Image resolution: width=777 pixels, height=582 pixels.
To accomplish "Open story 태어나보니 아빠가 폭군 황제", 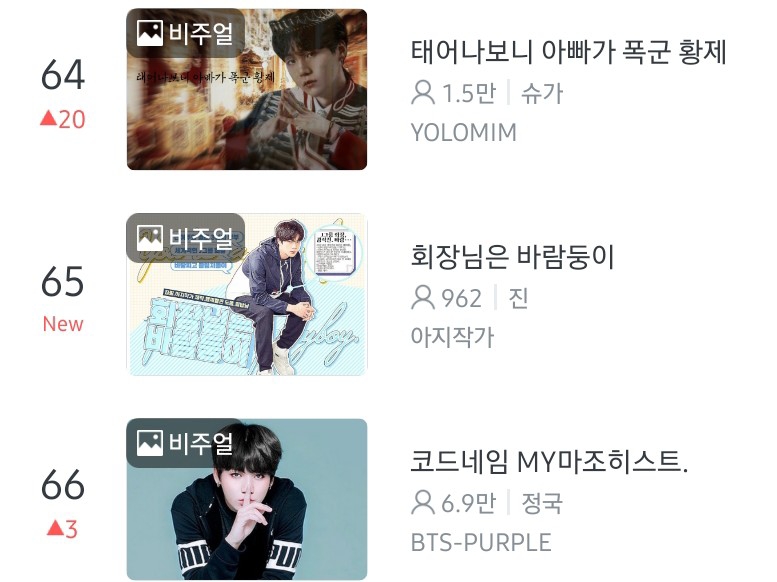I will pos(568,52).
